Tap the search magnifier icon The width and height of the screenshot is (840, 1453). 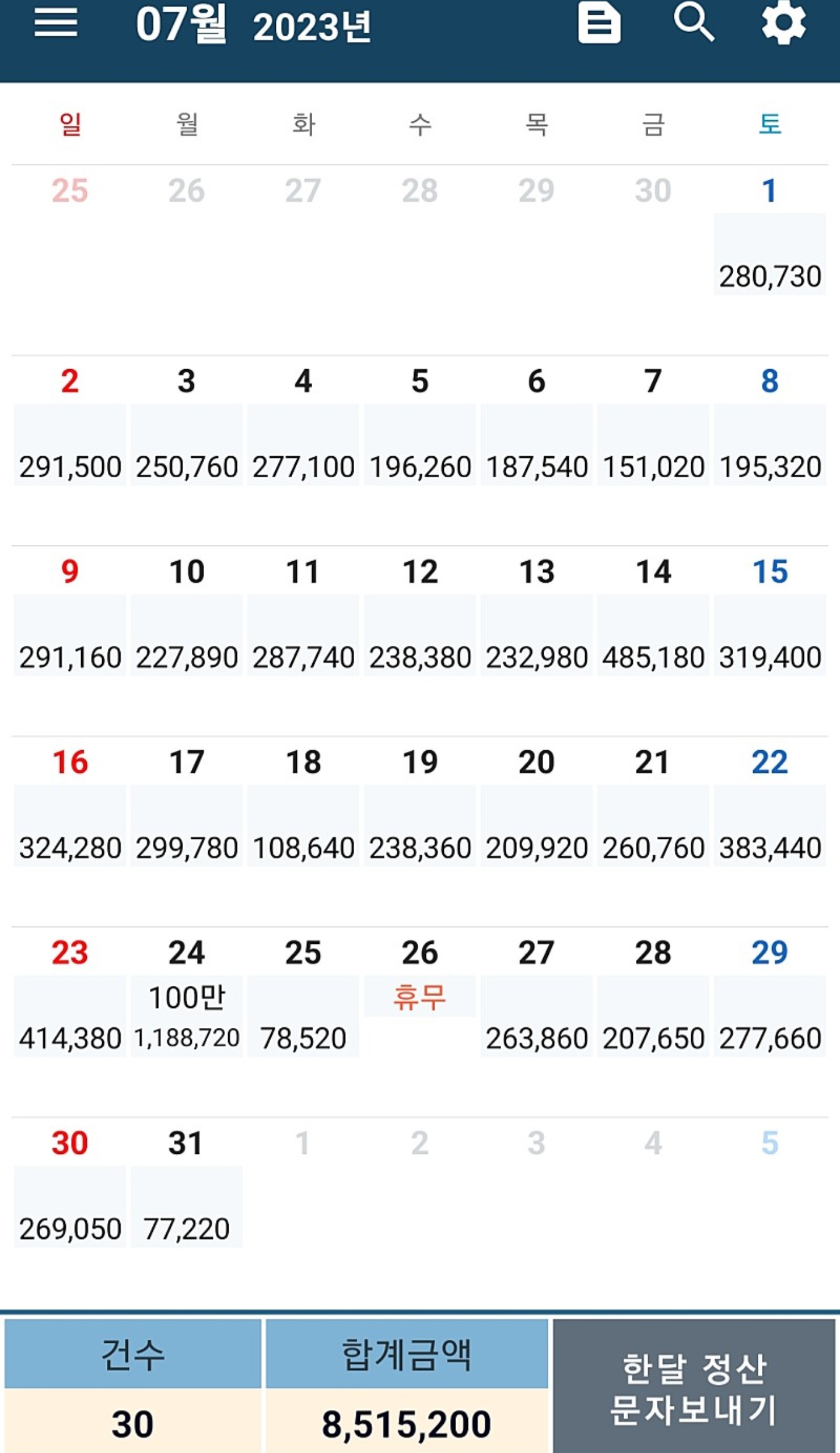point(694,22)
